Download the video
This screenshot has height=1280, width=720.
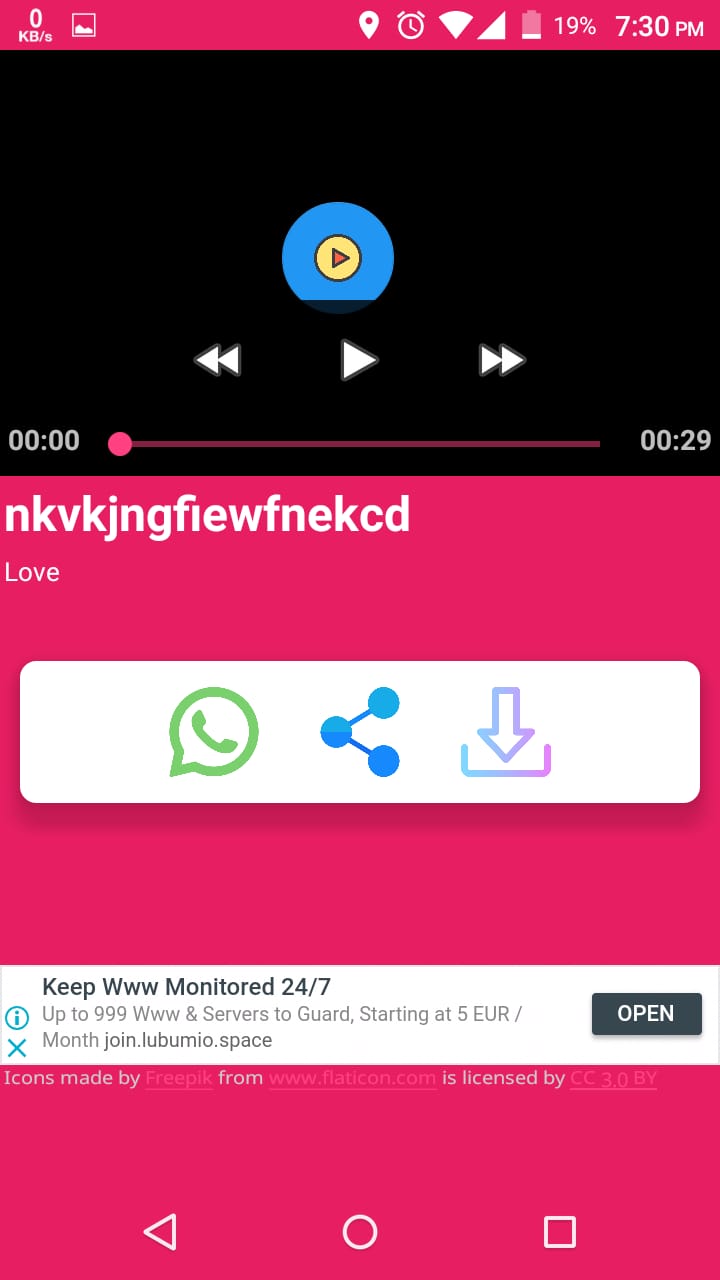(506, 732)
